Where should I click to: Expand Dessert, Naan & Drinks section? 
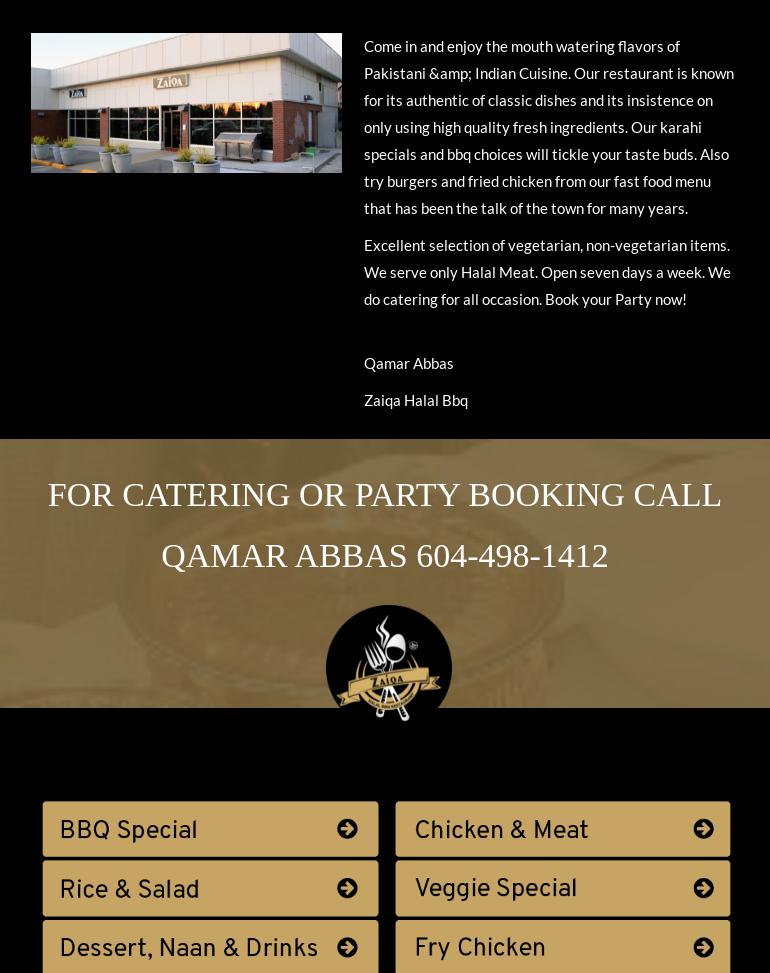pos(210,948)
